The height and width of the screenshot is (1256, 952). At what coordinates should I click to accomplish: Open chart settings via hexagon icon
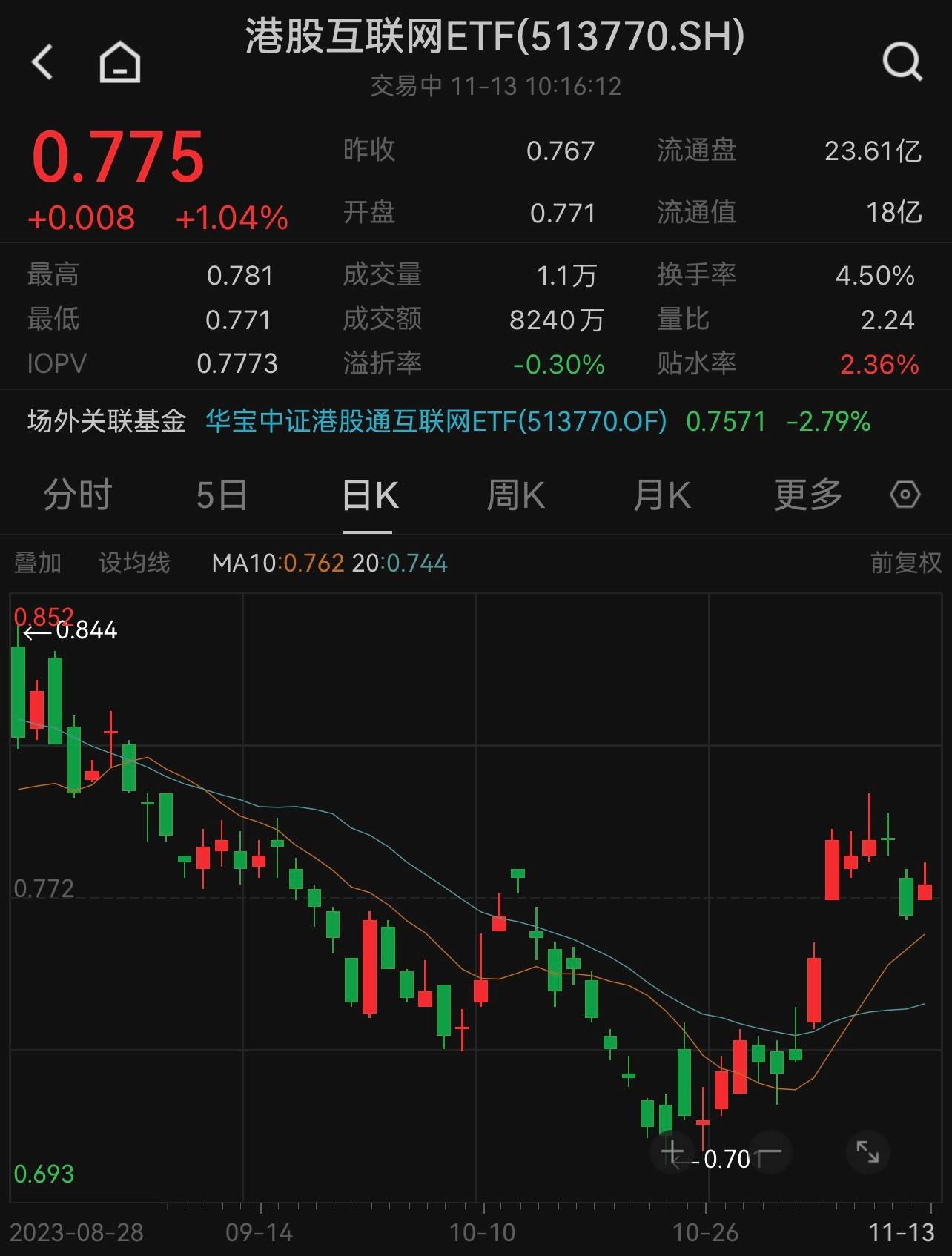click(x=905, y=494)
